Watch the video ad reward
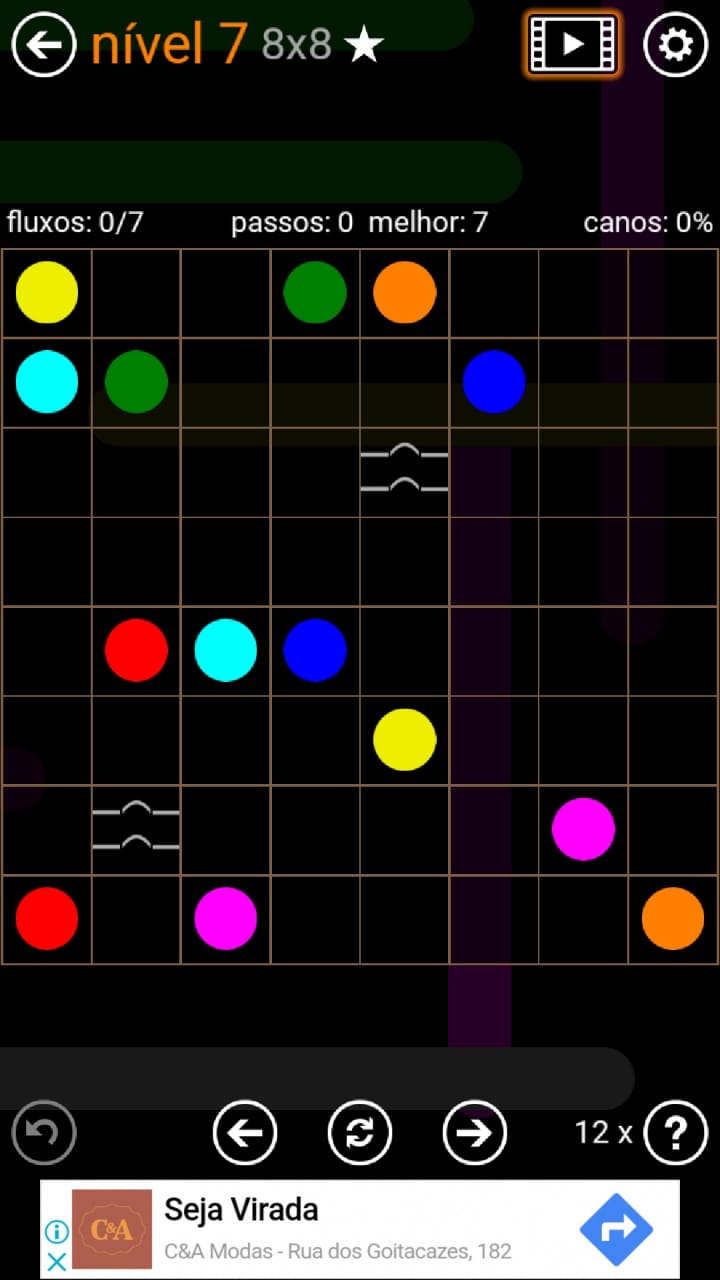Screen dimensions: 720x1280 click(x=573, y=44)
